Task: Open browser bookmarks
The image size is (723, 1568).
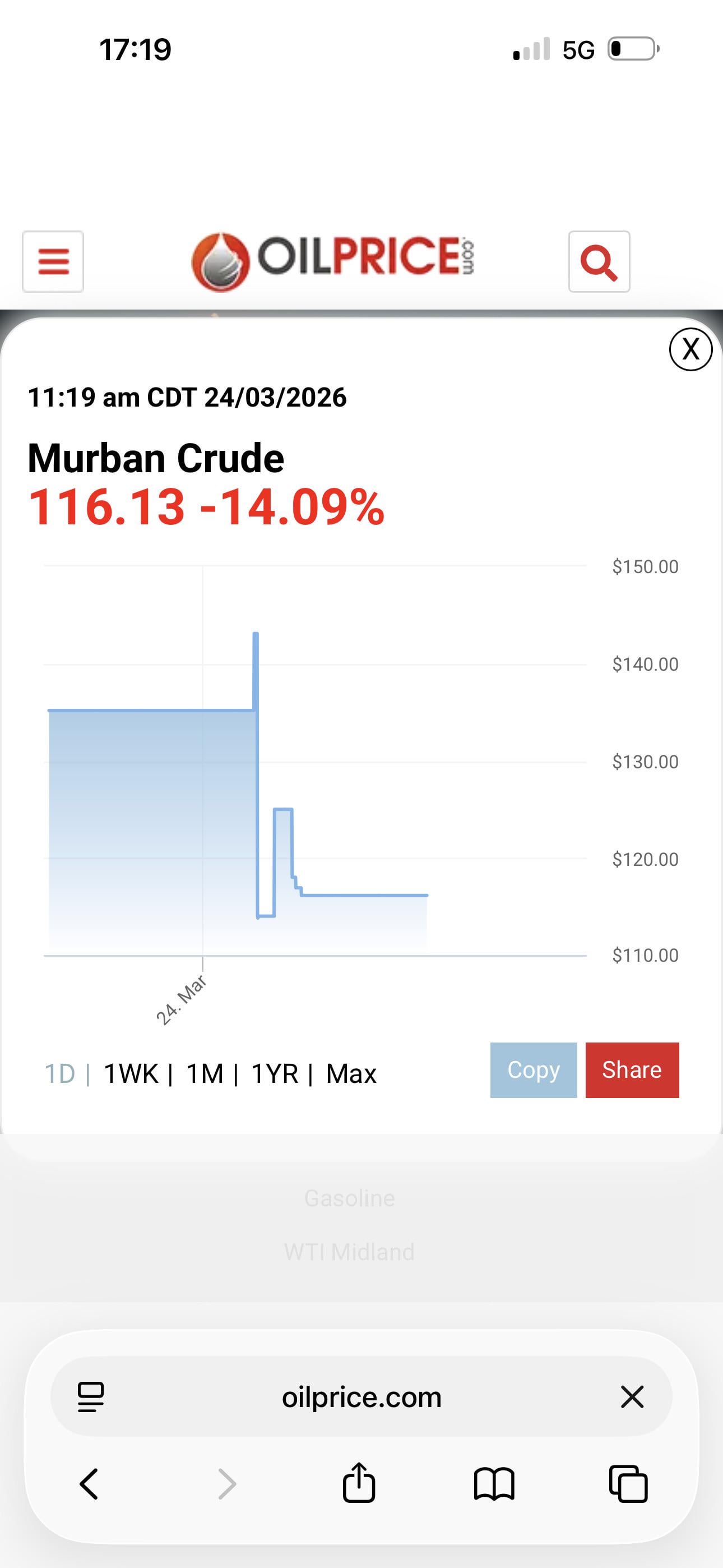Action: coord(494,1484)
